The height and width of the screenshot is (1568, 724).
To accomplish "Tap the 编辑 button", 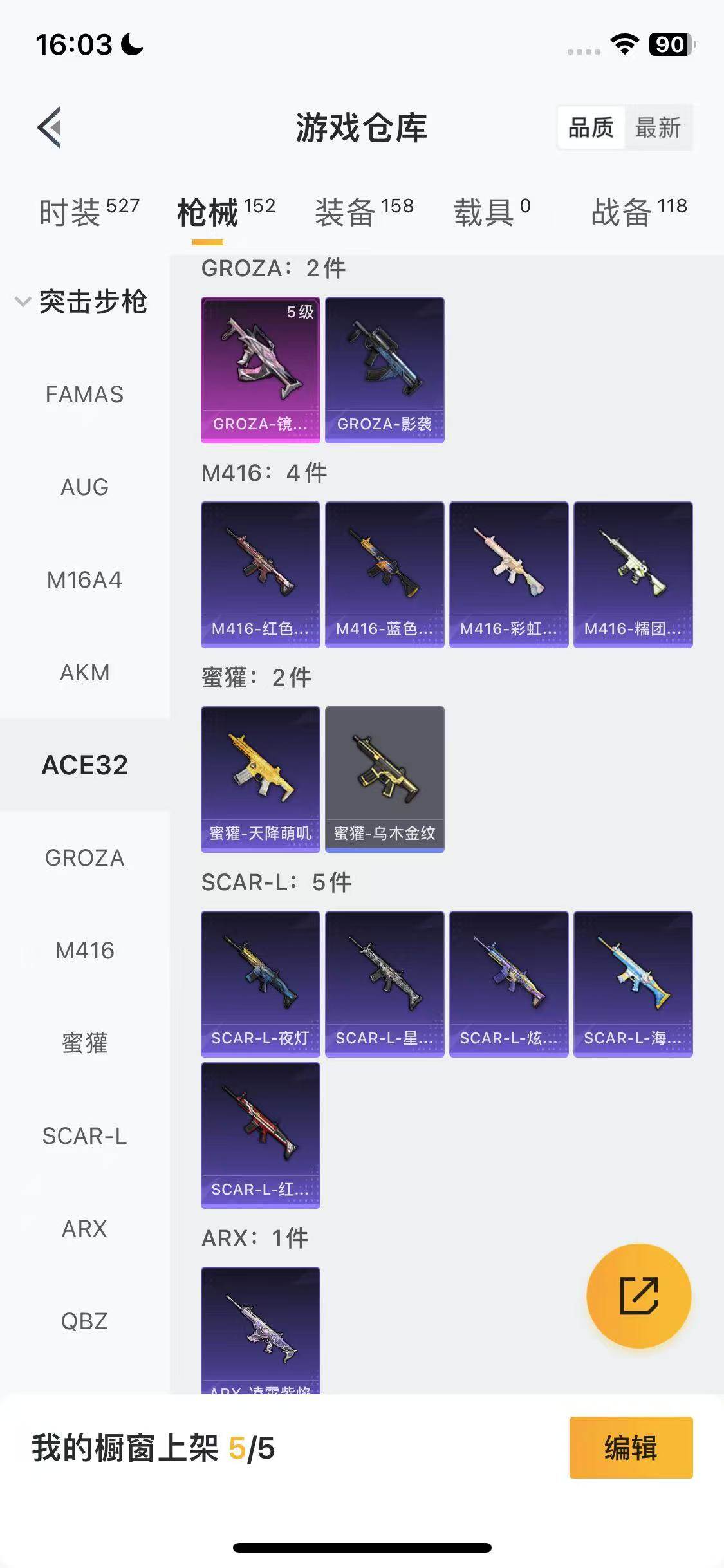I will pos(631,1448).
